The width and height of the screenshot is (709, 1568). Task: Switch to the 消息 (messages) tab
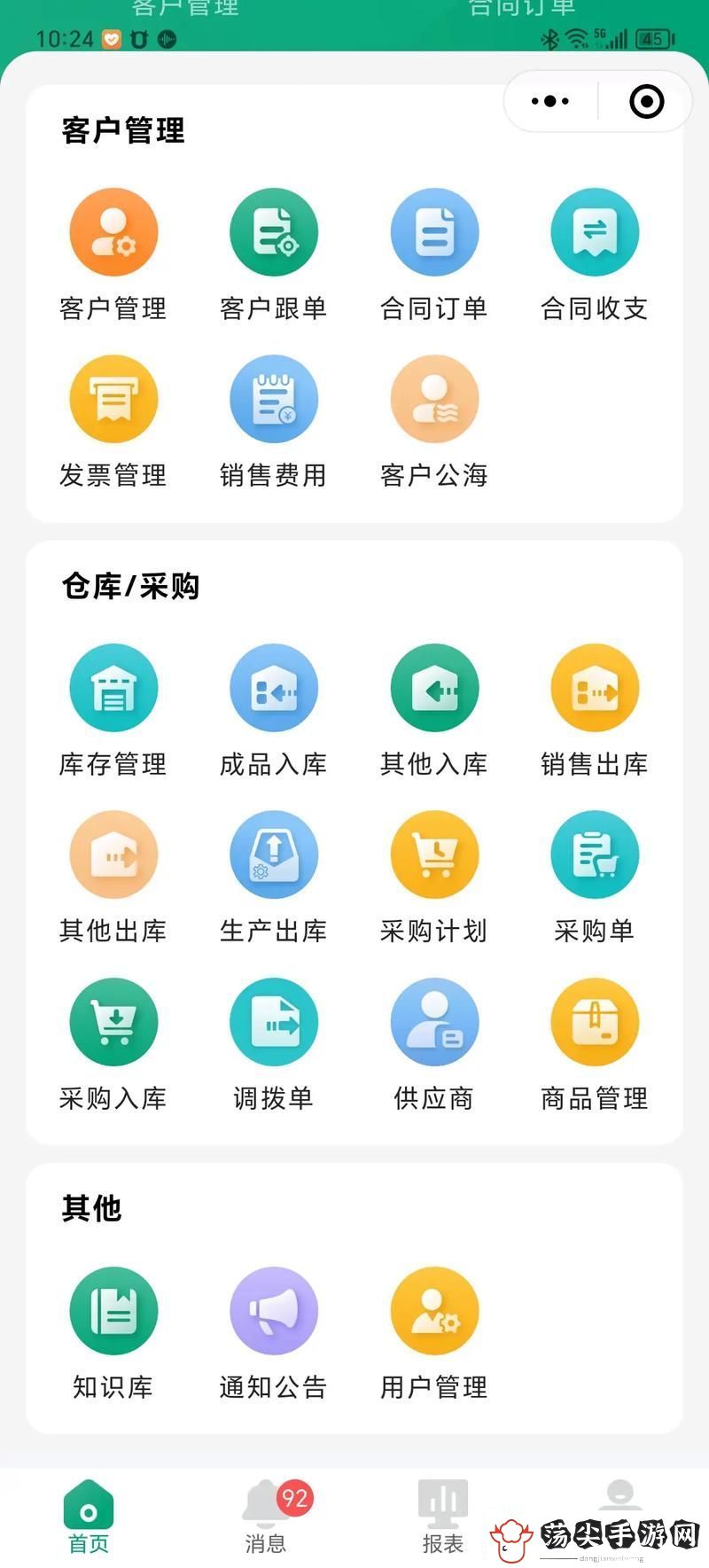click(268, 1517)
